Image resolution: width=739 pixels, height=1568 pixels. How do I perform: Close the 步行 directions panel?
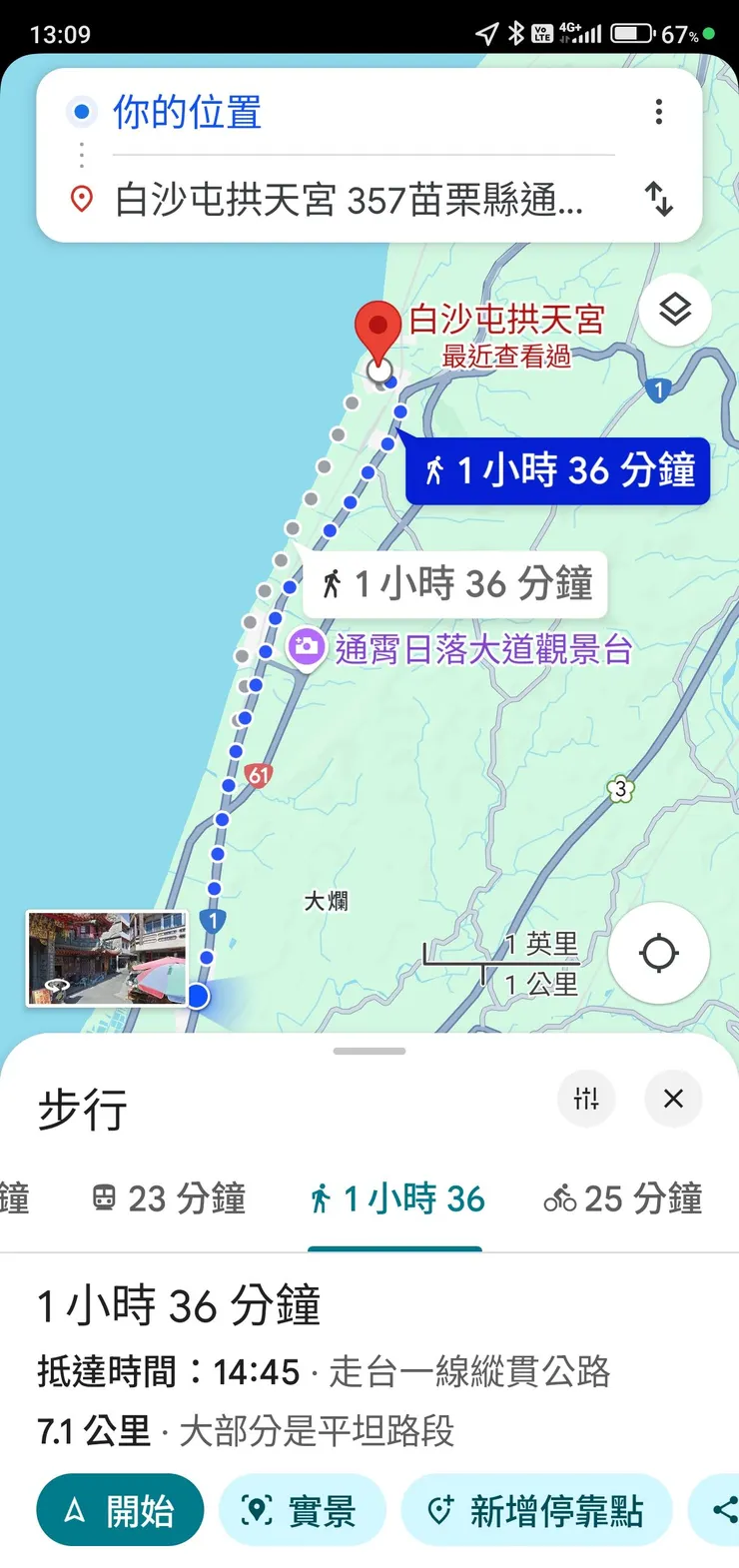click(x=672, y=1099)
